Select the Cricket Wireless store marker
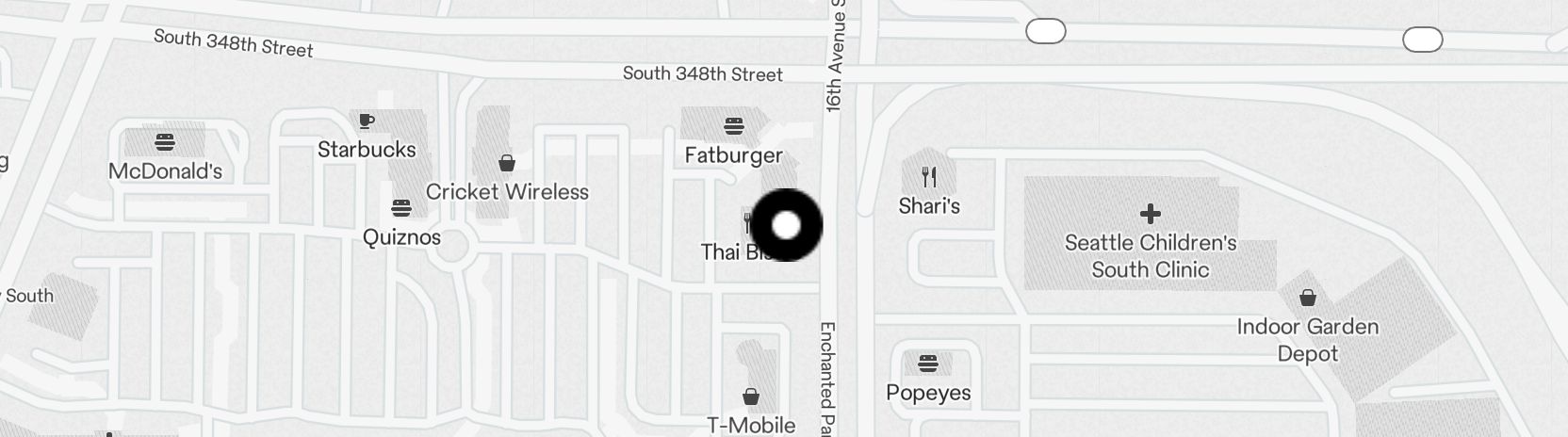 coord(507,164)
